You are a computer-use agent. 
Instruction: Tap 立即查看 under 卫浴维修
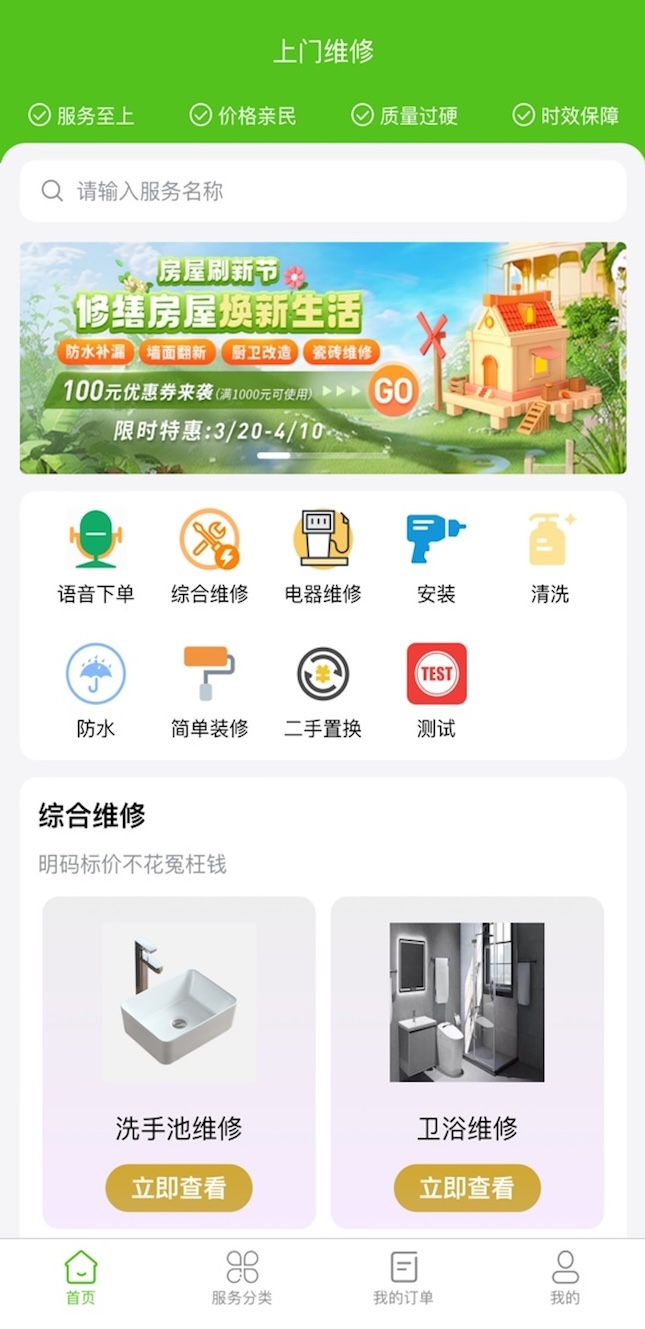point(467,1188)
